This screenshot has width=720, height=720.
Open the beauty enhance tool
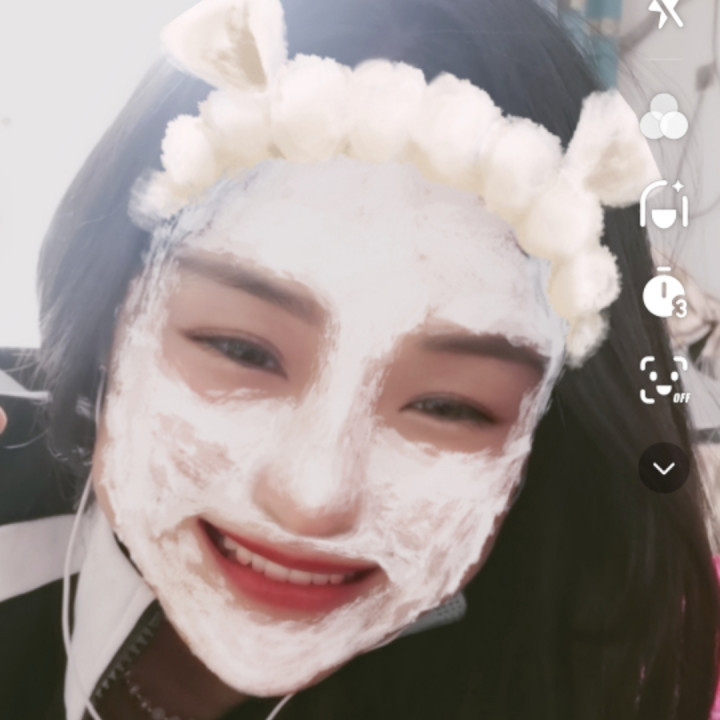click(x=664, y=204)
